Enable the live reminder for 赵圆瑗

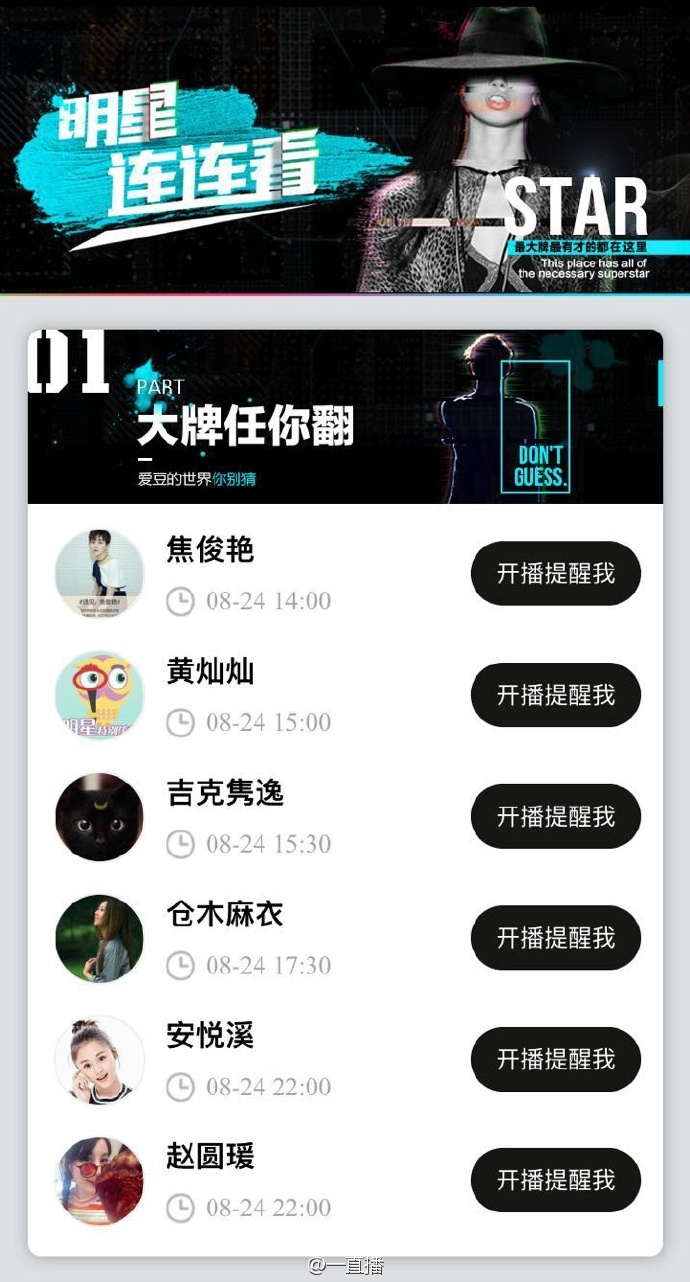click(556, 1180)
